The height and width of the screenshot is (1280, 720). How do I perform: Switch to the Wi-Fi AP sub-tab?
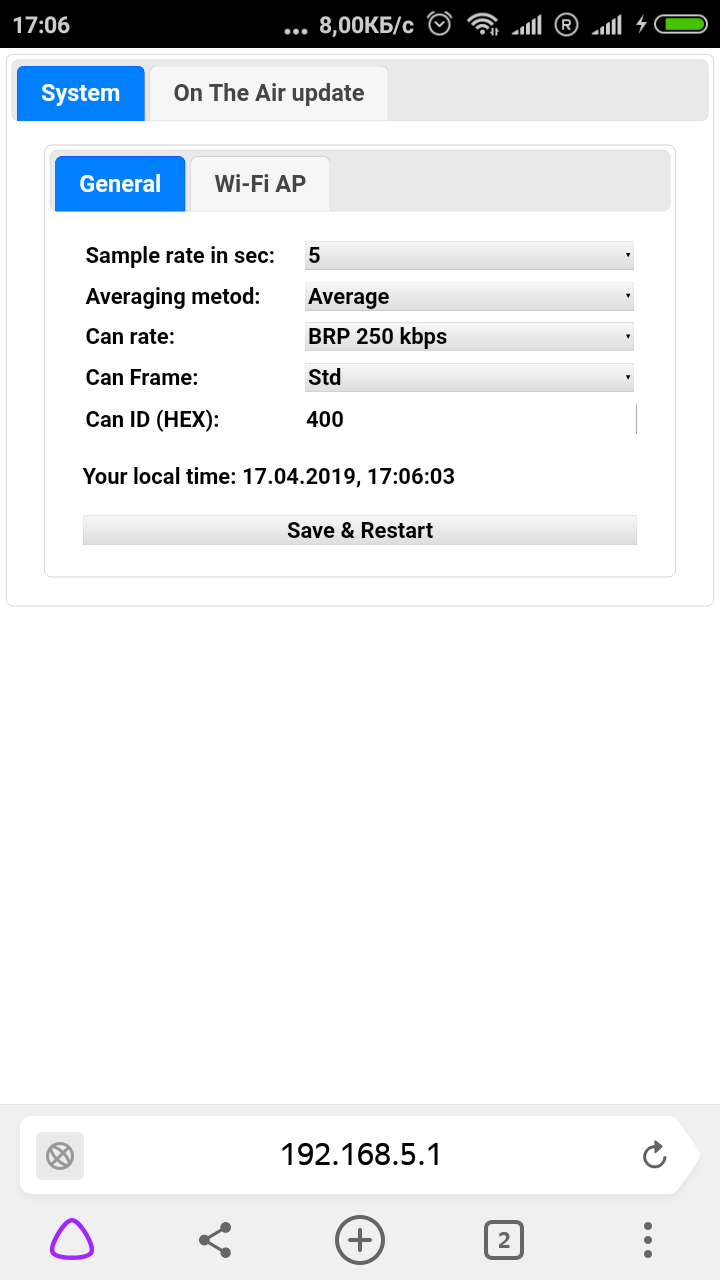260,184
